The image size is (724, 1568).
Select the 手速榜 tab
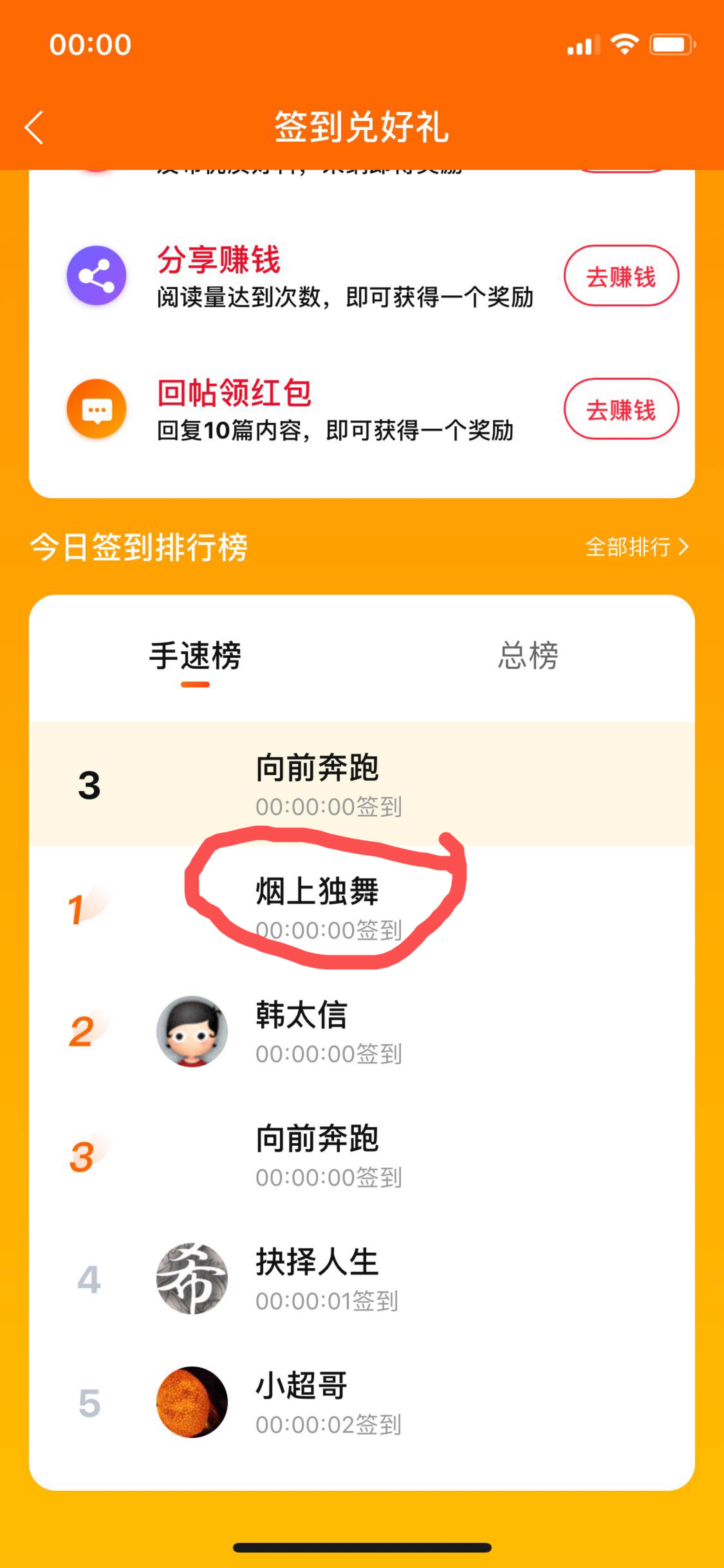coord(195,655)
